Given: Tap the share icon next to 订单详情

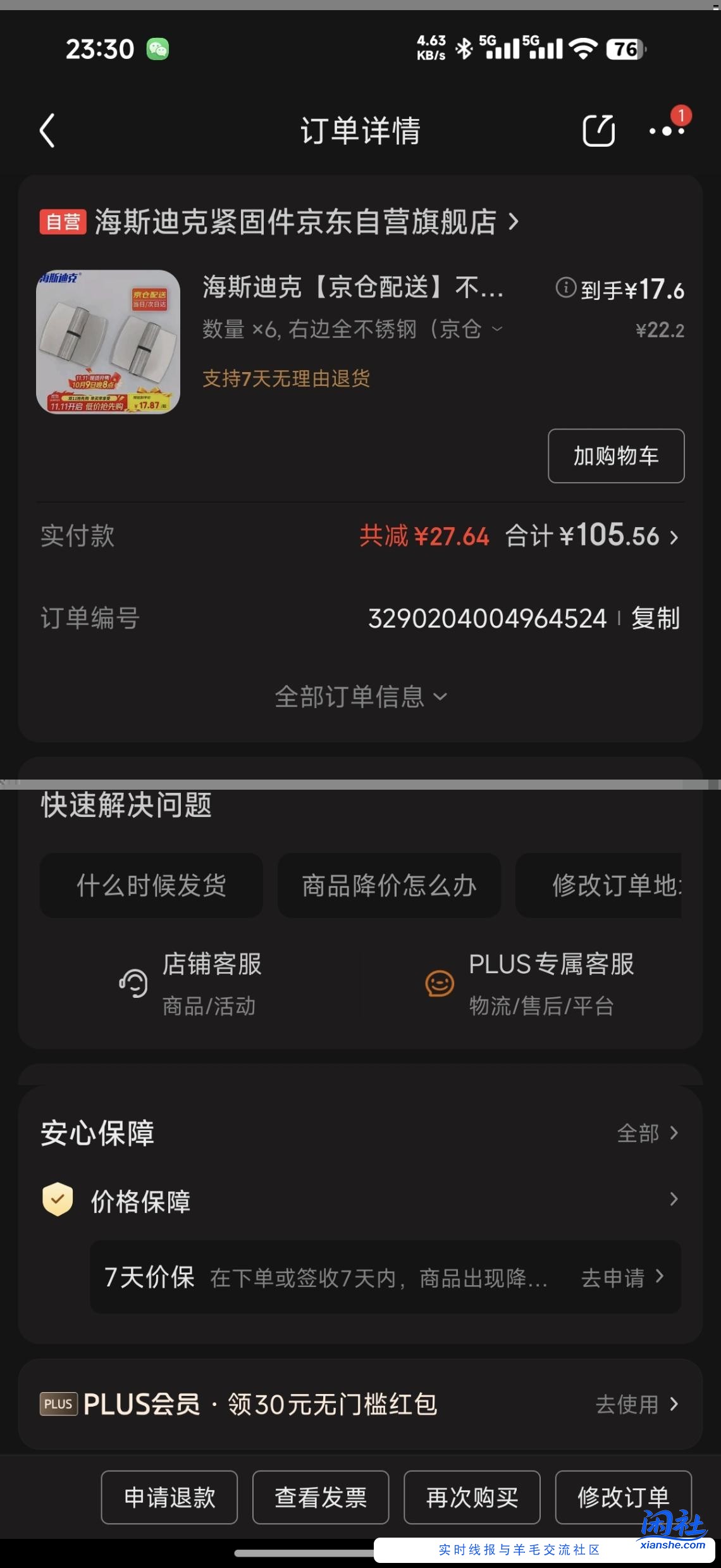Looking at the screenshot, I should click(597, 131).
